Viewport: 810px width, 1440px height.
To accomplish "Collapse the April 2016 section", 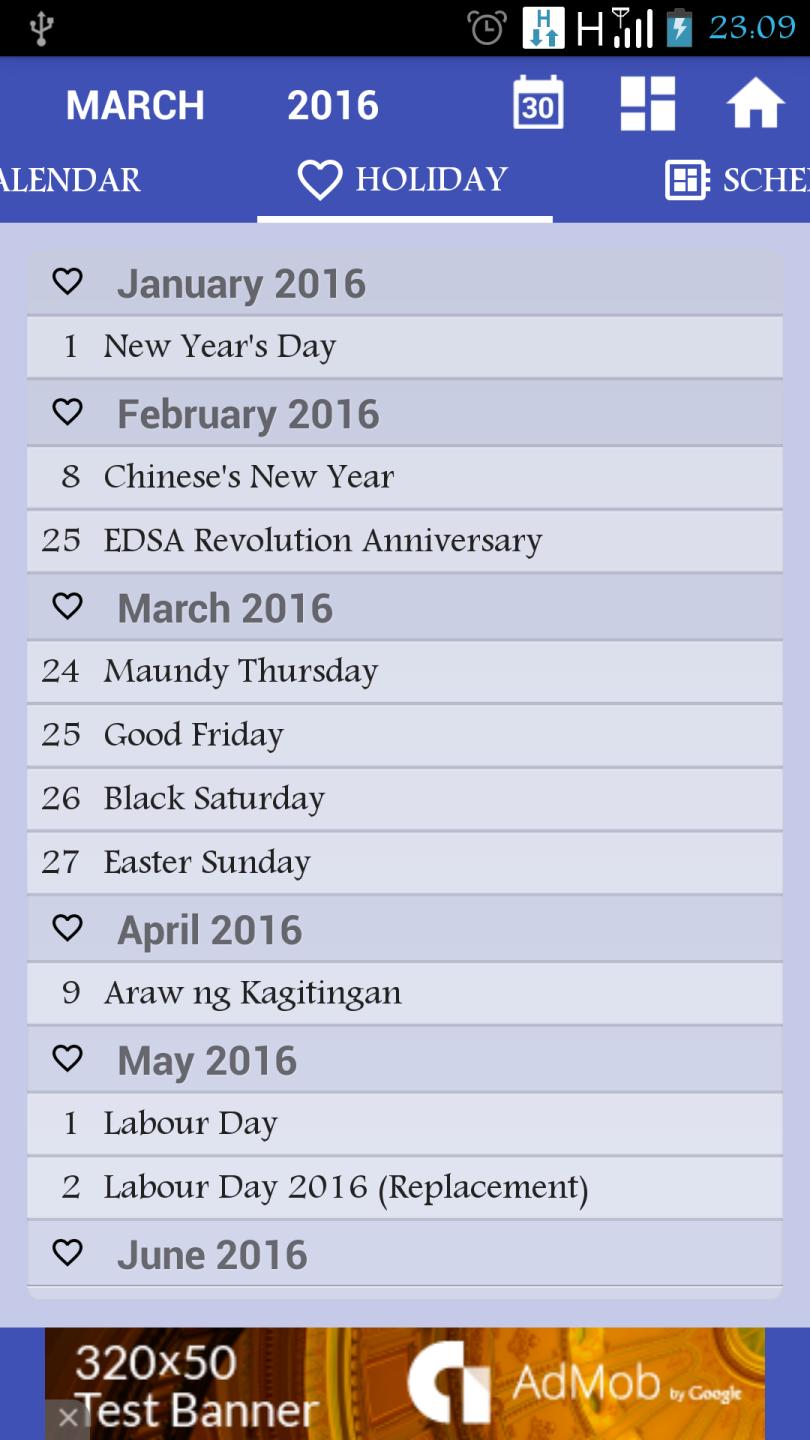I will (x=210, y=928).
